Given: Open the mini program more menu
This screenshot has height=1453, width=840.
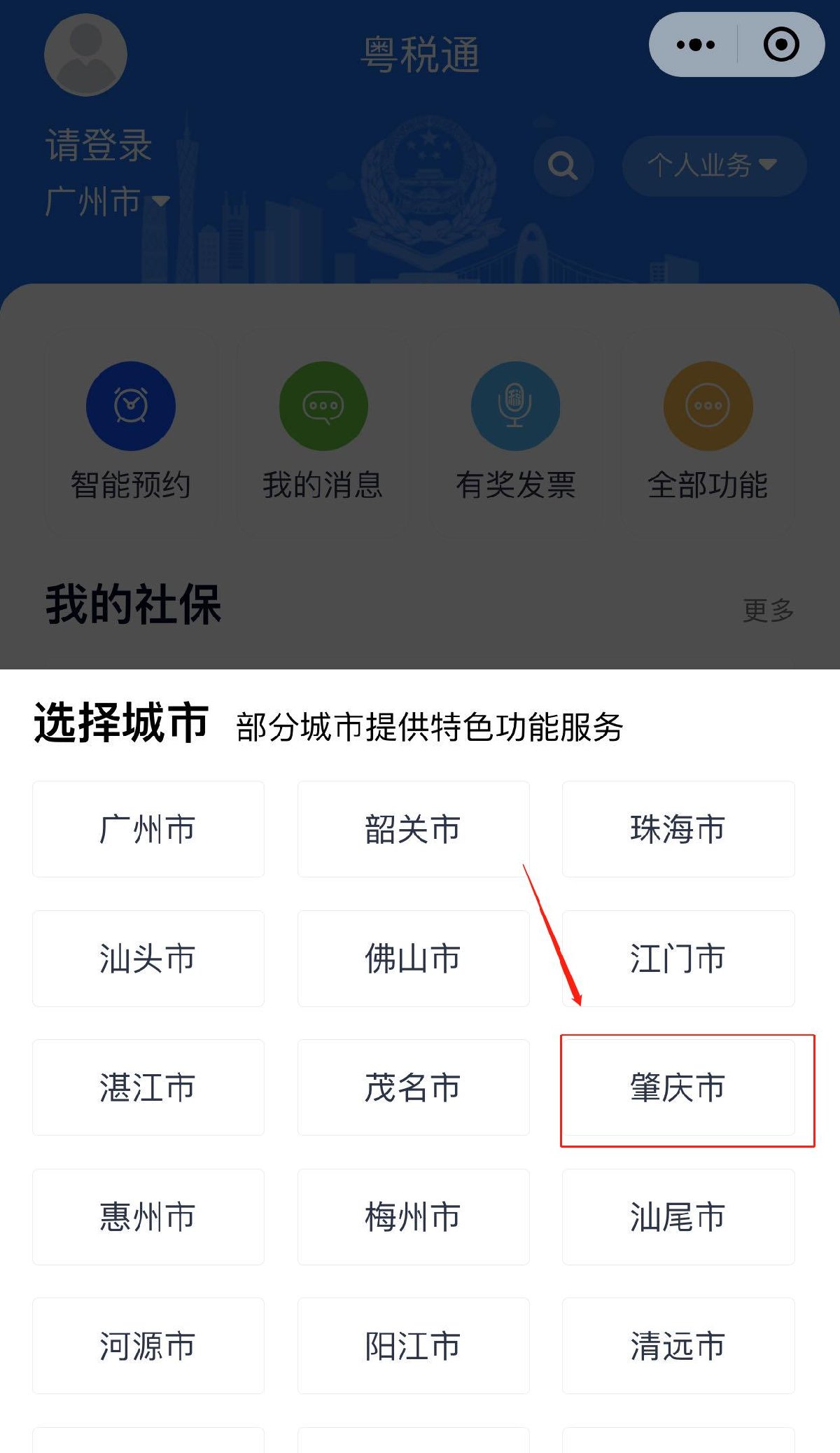Looking at the screenshot, I should (695, 45).
